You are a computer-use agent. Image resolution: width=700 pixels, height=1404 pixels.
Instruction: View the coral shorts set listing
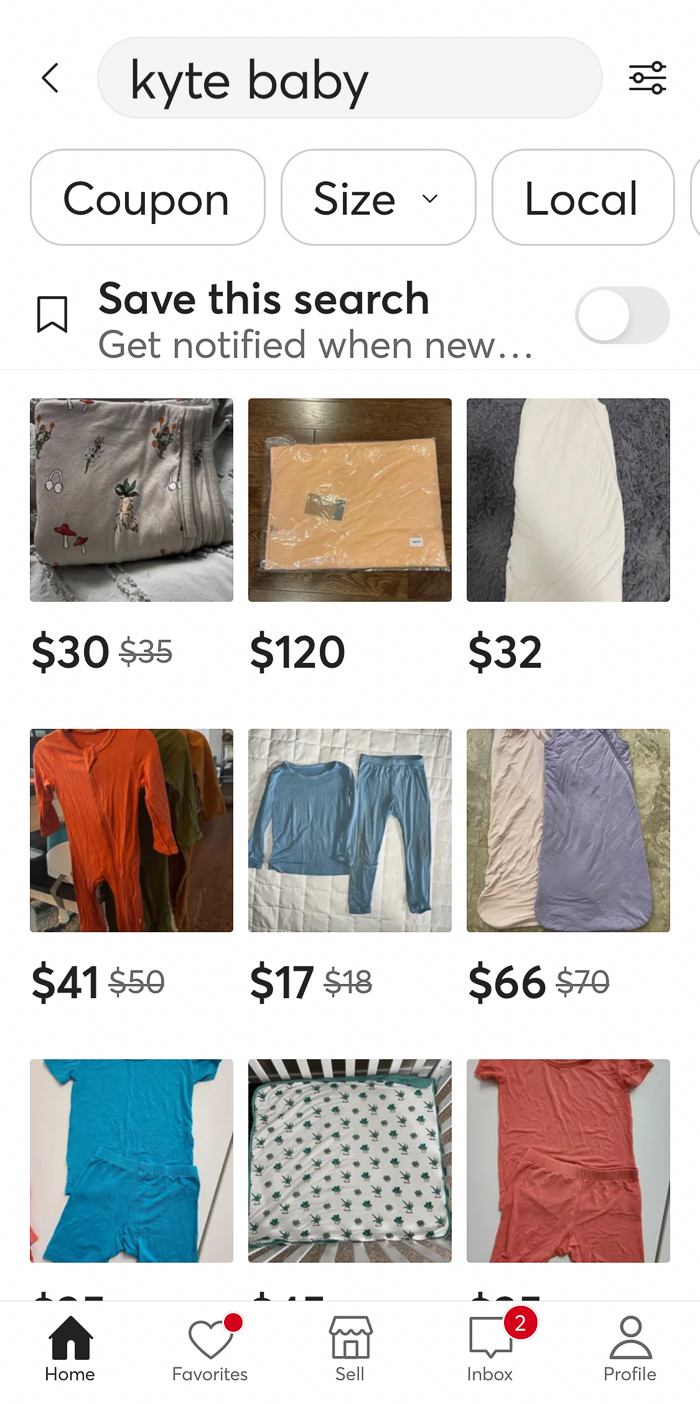(568, 1160)
